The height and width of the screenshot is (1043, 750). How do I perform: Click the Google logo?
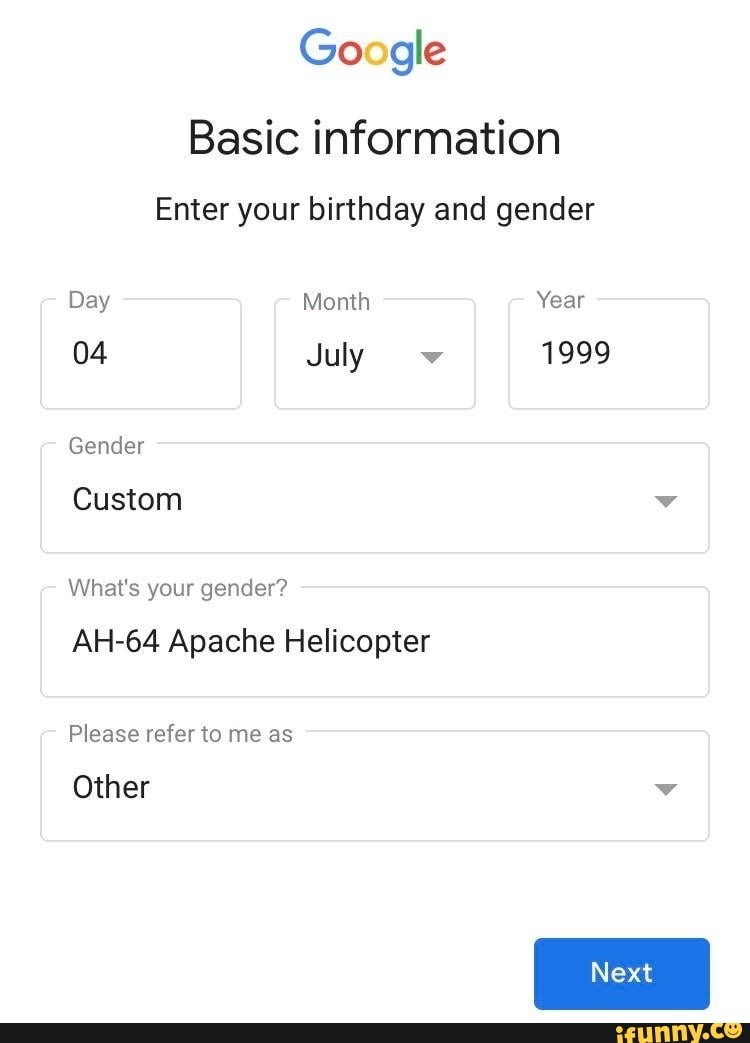pyautogui.click(x=374, y=50)
